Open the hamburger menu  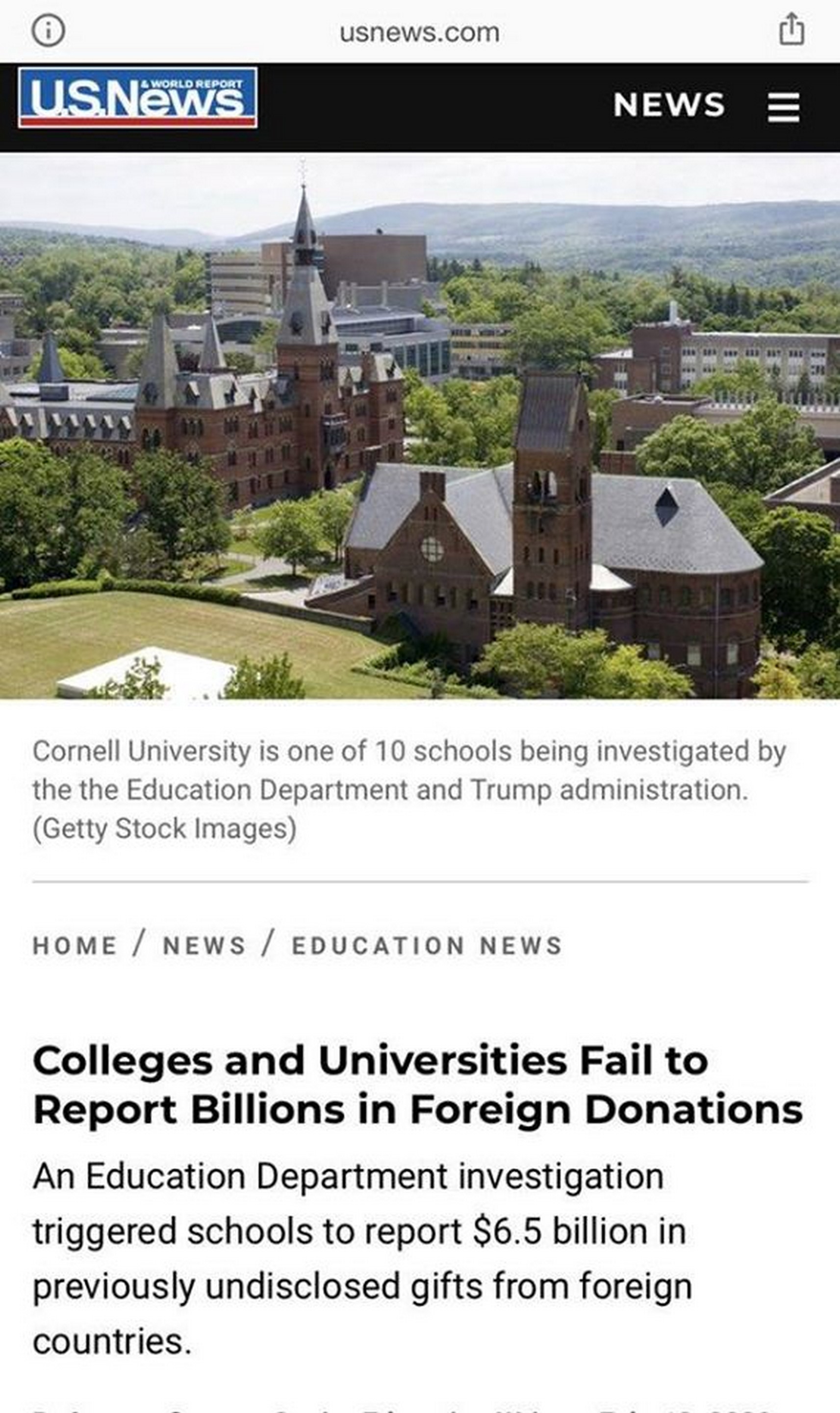tap(784, 107)
